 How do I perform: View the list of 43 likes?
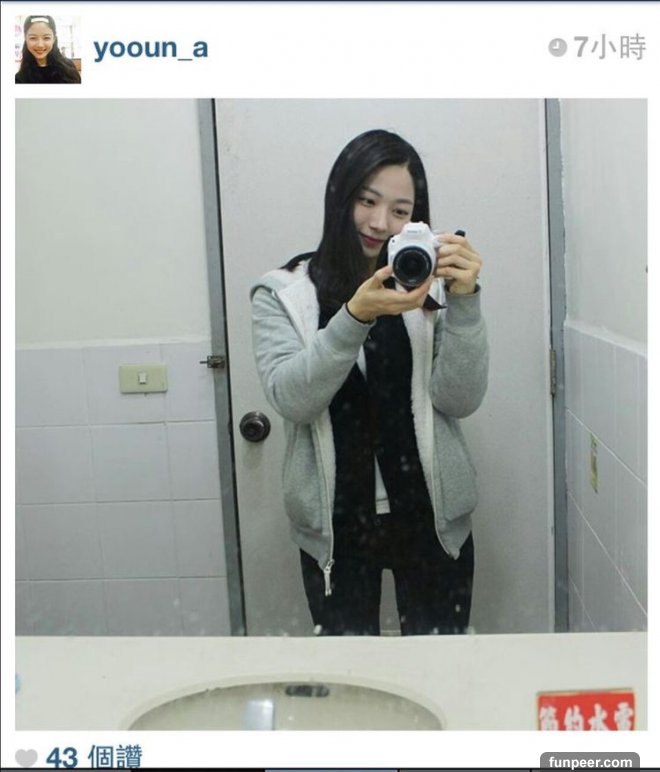coord(93,757)
